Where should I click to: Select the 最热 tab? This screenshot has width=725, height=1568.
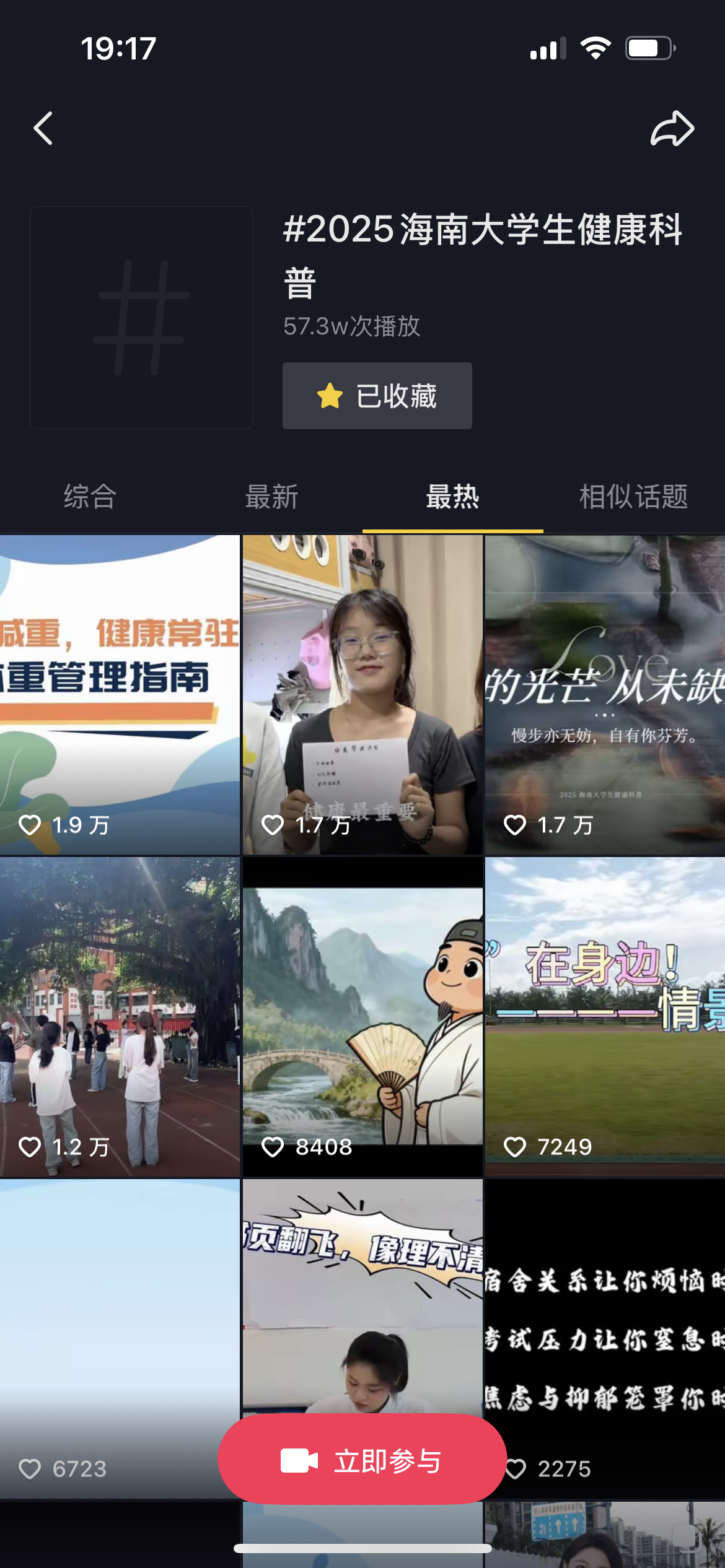452,497
